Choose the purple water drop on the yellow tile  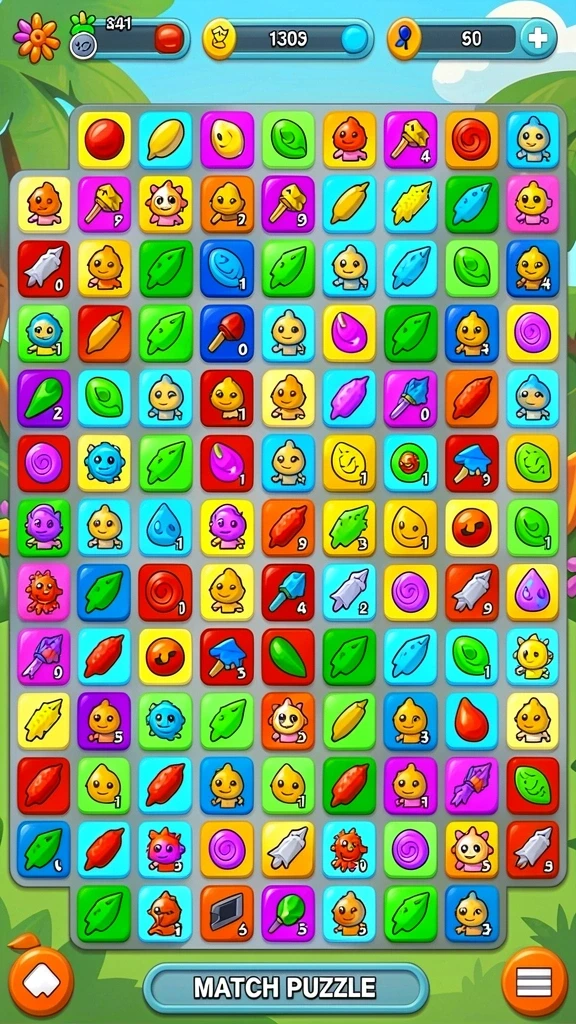pyautogui.click(x=533, y=592)
